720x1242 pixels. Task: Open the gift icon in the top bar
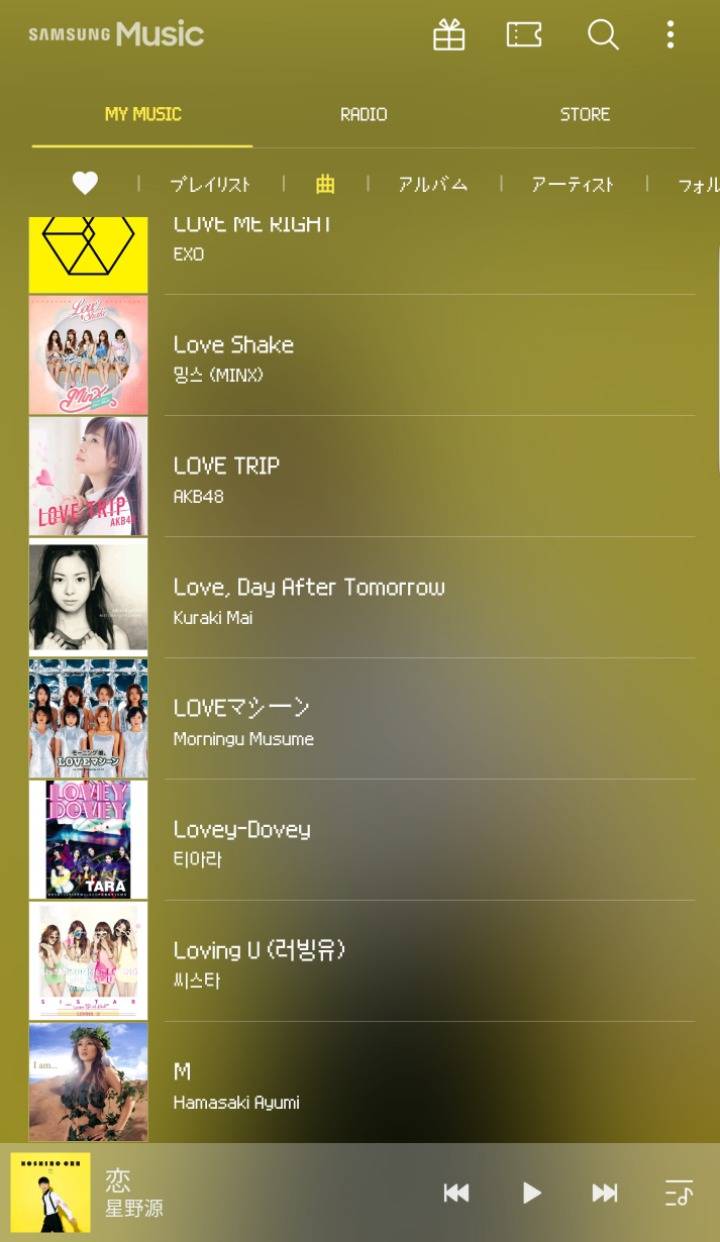pyautogui.click(x=449, y=36)
